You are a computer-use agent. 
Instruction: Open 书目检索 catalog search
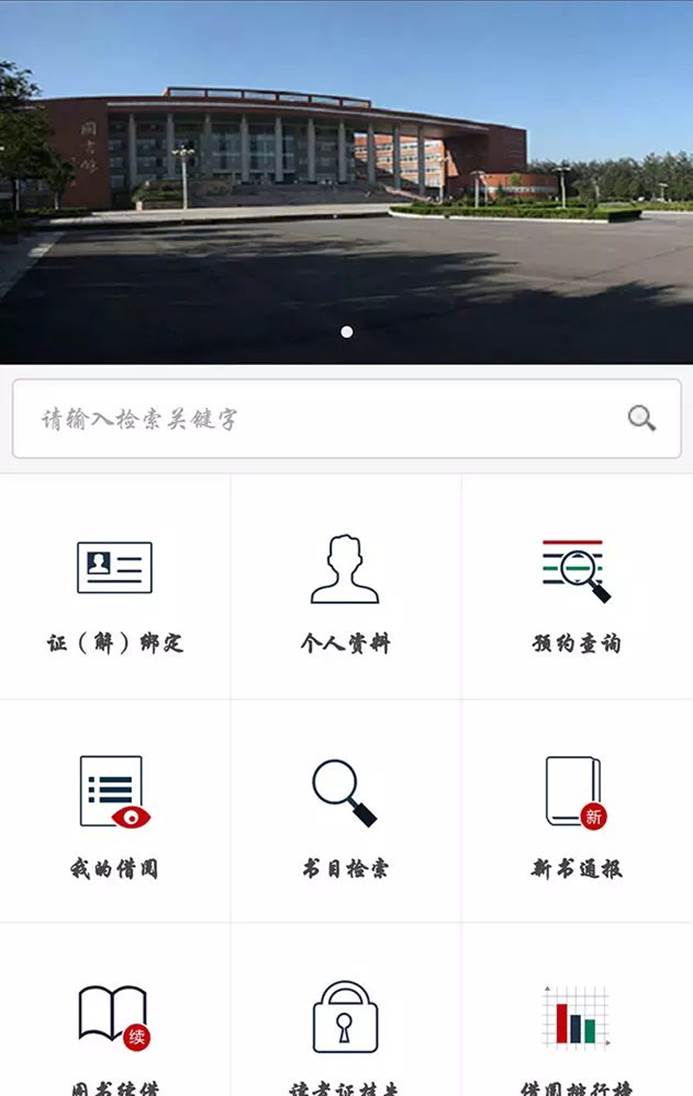point(345,812)
